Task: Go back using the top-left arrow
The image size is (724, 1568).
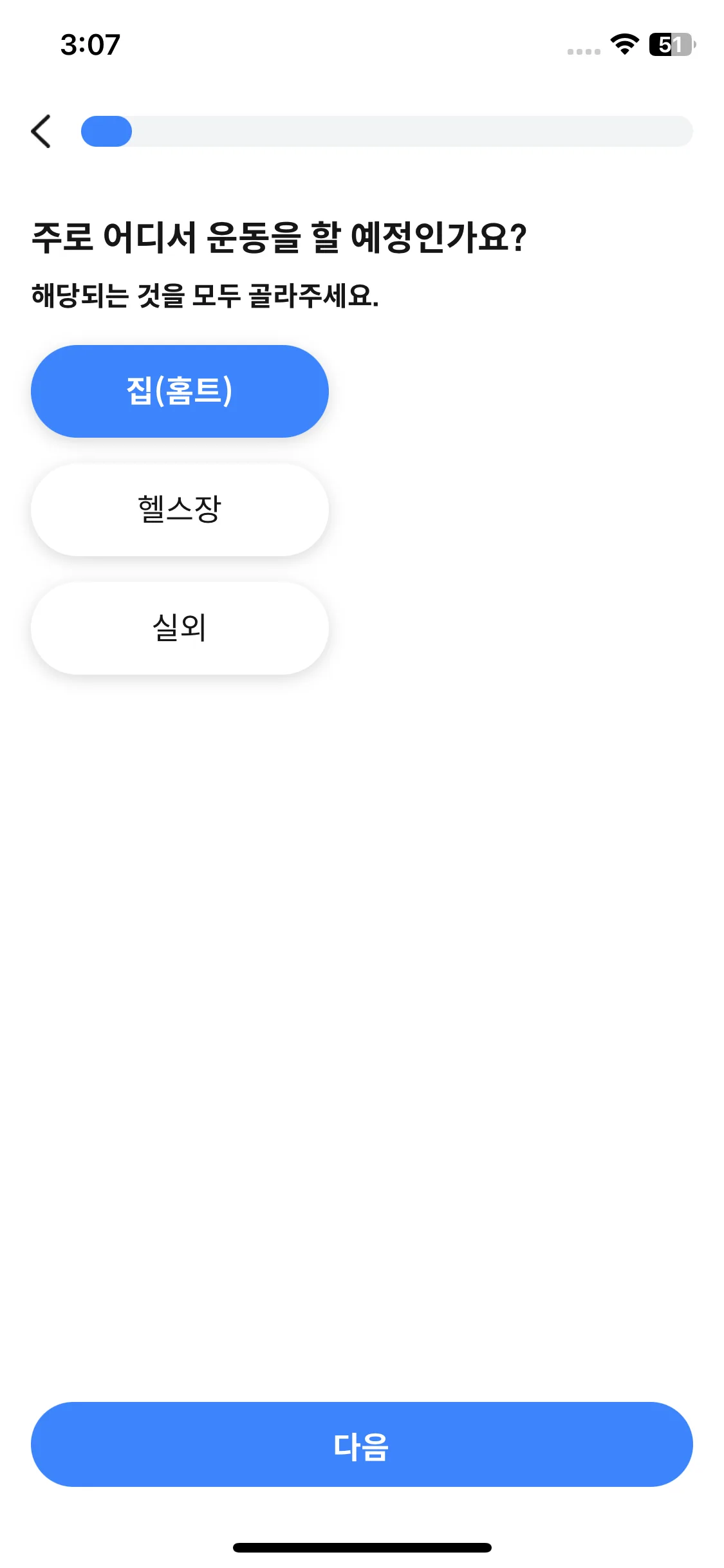Action: 41,131
